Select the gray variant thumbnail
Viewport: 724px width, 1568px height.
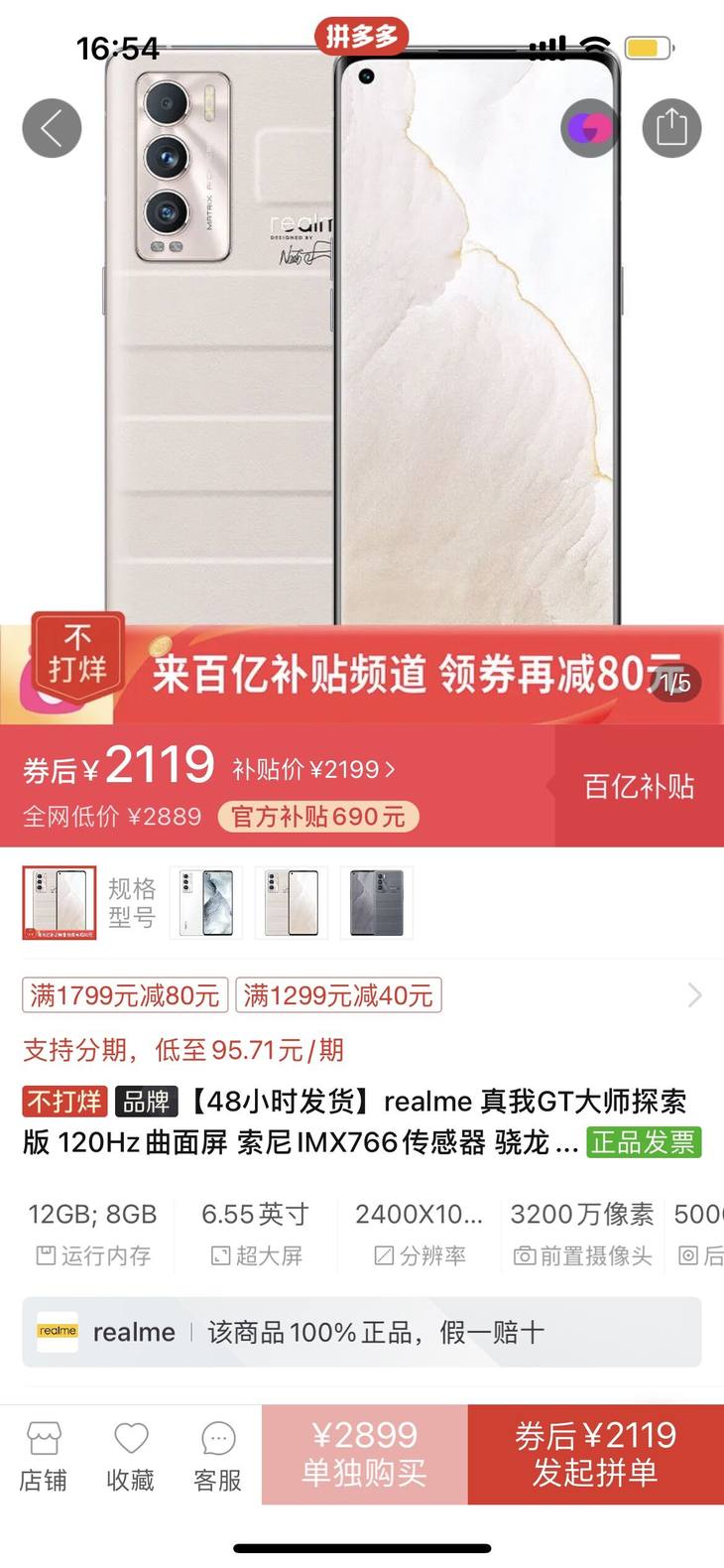pyautogui.click(x=377, y=902)
